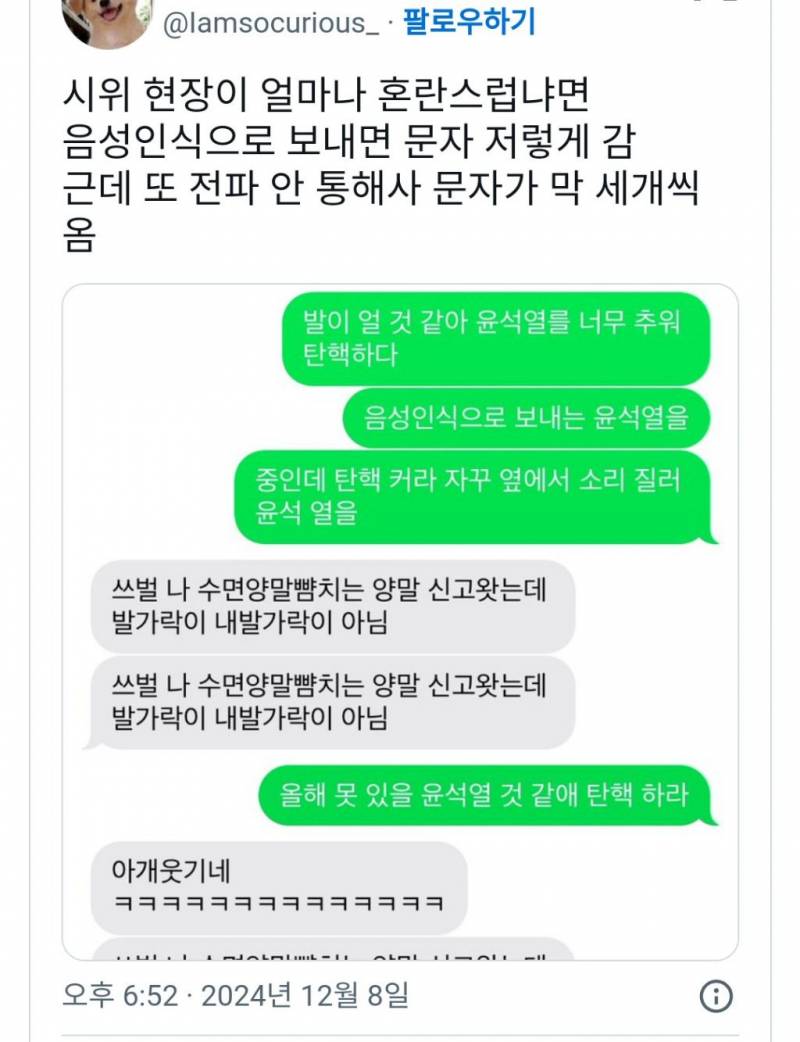Tap the info icon beside the timestamp
This screenshot has width=800, height=1042.
[715, 996]
